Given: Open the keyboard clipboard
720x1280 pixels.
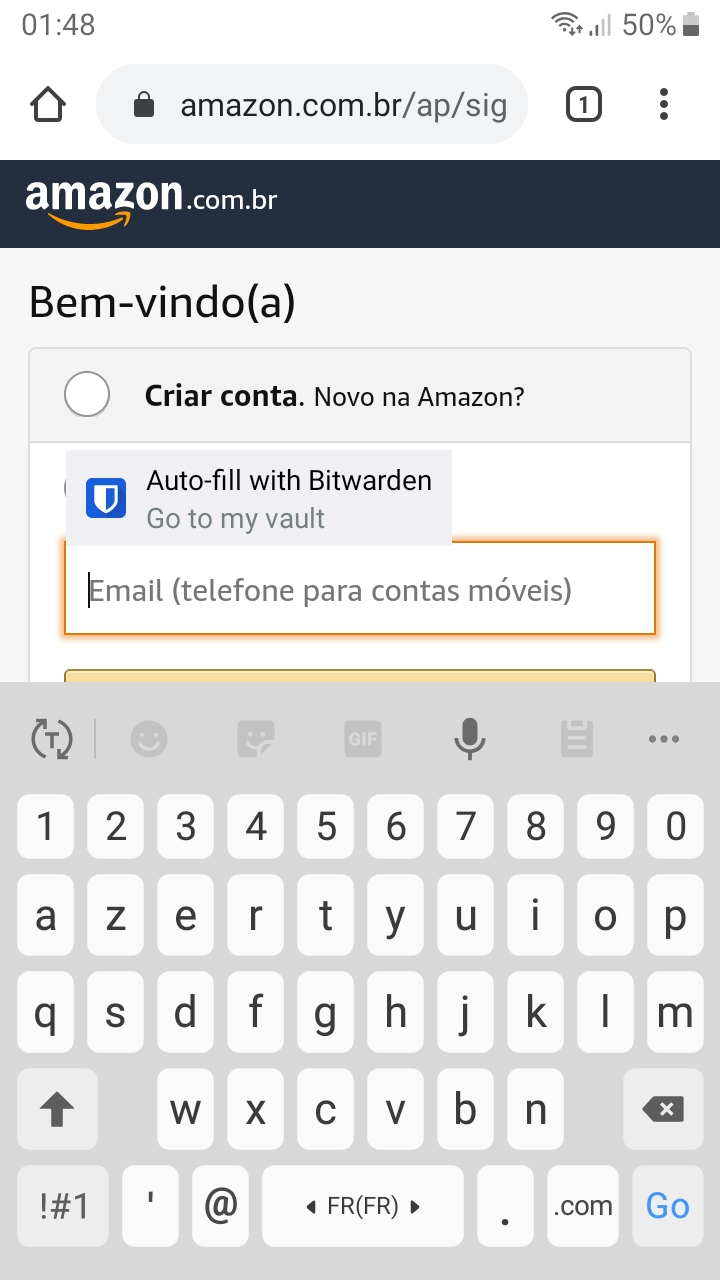Looking at the screenshot, I should pos(577,740).
